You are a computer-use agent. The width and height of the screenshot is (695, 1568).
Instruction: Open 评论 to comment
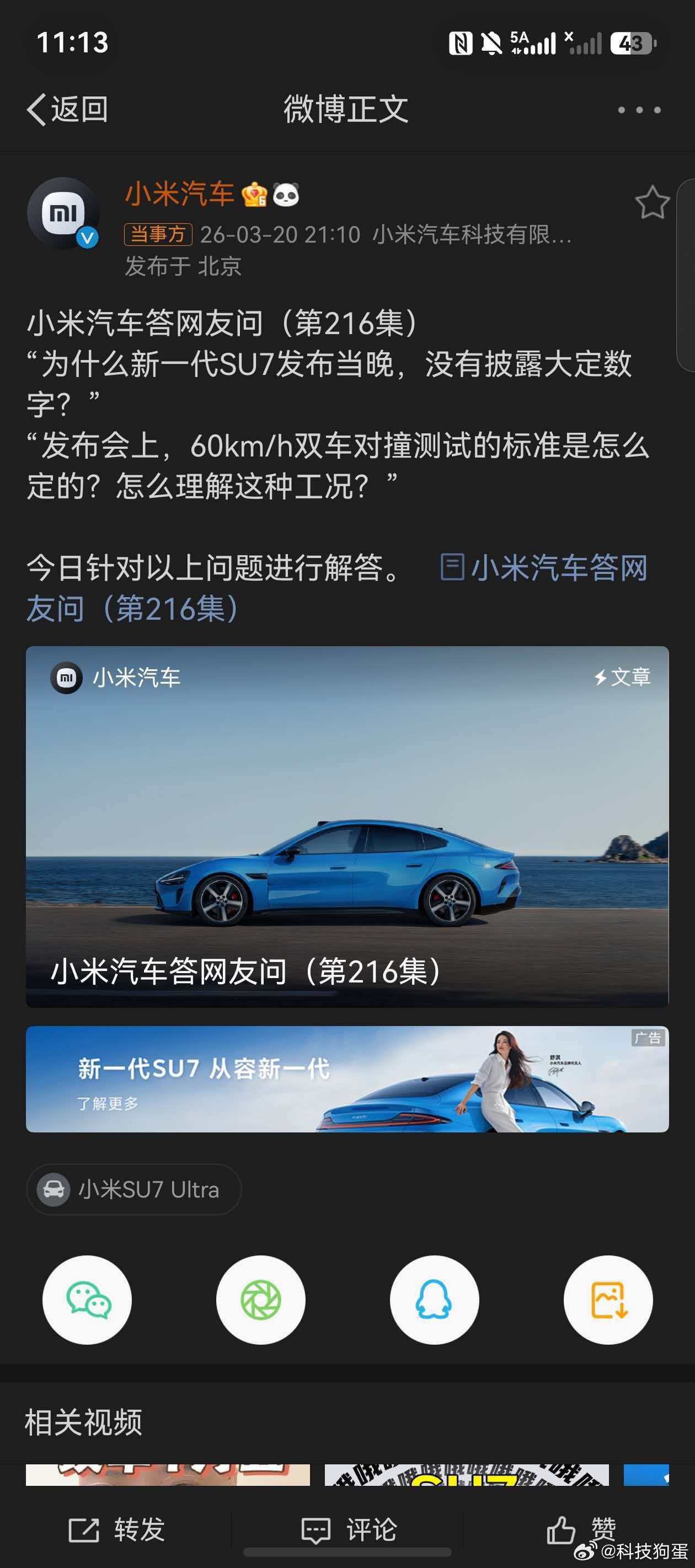(349, 1528)
